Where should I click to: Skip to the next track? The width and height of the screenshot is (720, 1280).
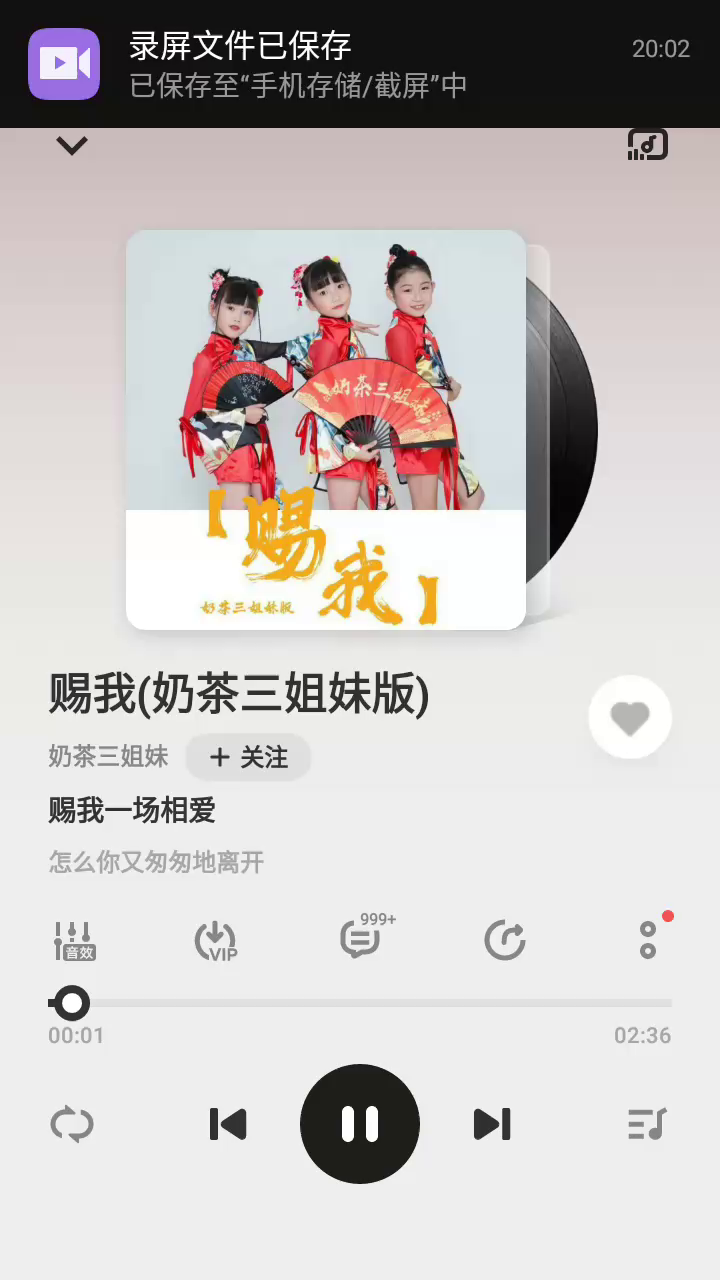[x=492, y=1124]
